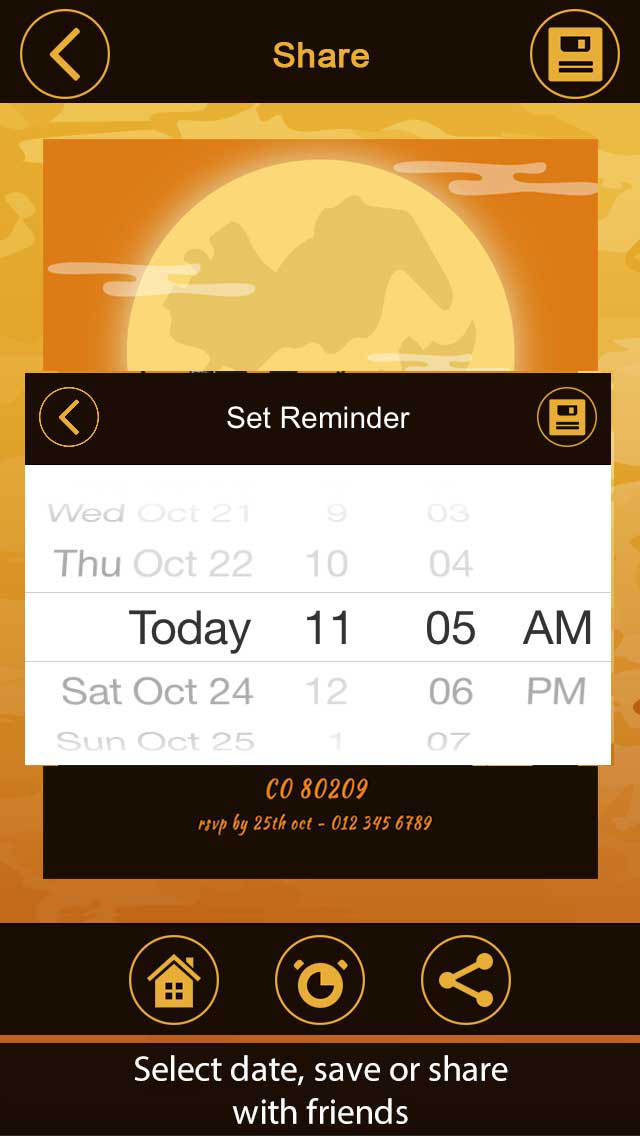Close Set Reminder with its back arrow

pos(69,417)
